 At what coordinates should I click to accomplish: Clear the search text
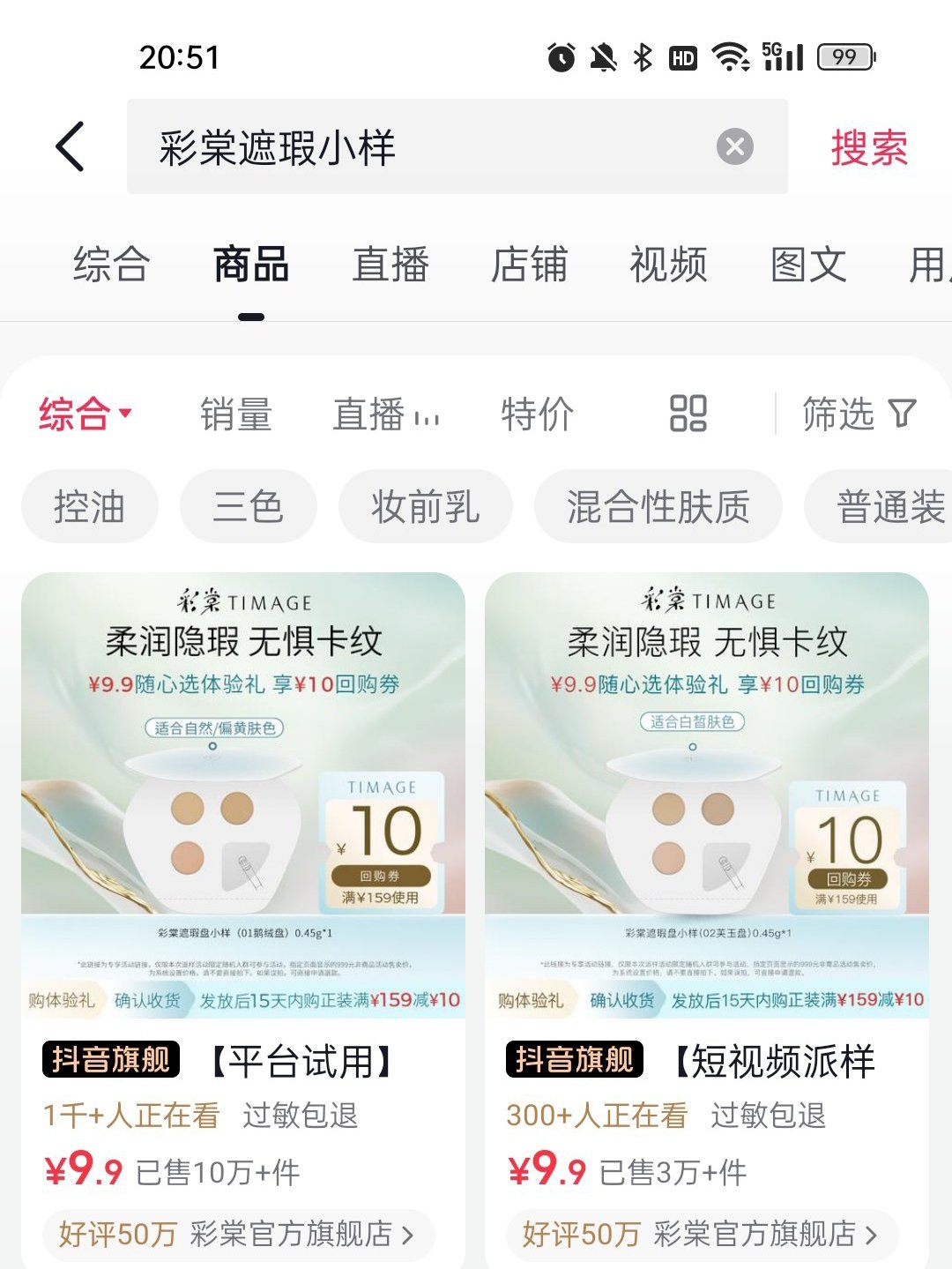click(x=734, y=146)
